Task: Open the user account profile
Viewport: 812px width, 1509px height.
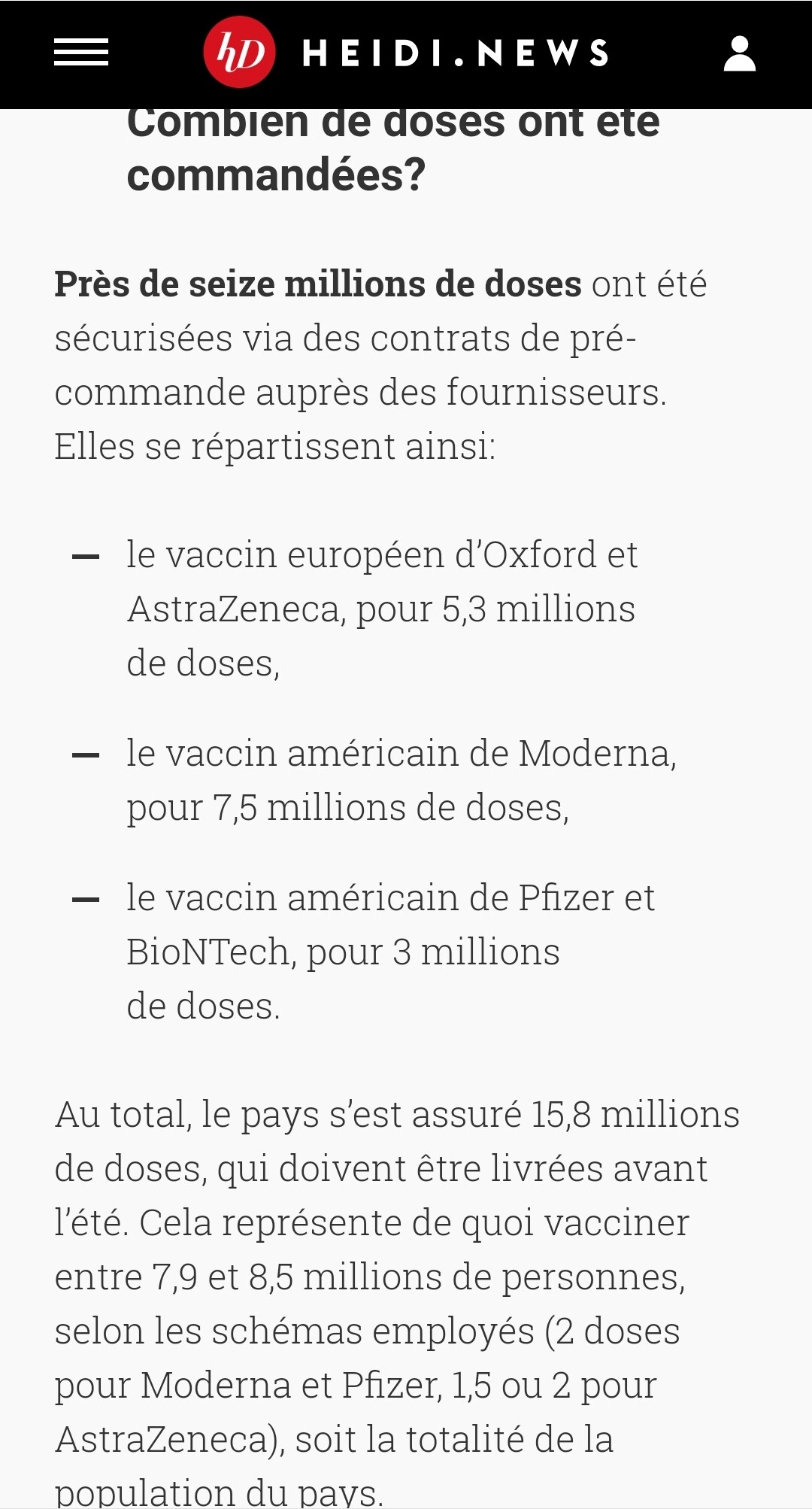Action: 739,53
